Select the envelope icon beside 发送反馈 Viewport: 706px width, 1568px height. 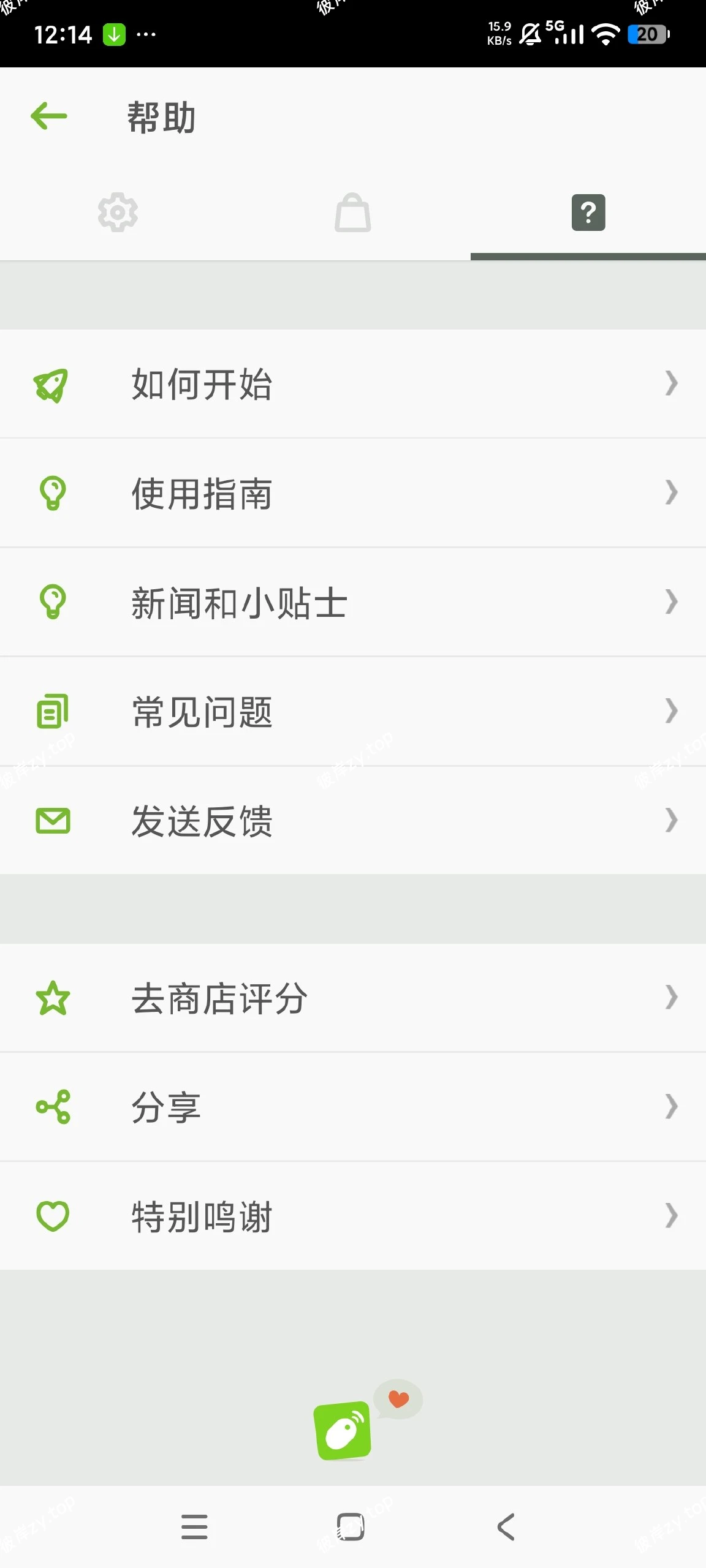click(52, 820)
